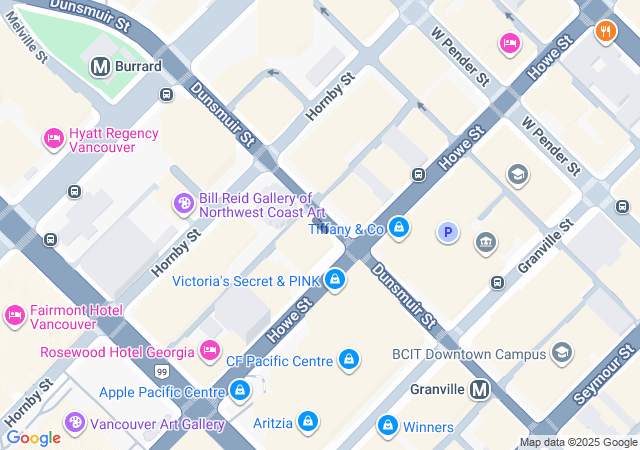This screenshot has width=640, height=450.
Task: Open the parking marker near Howe St
Action: coord(448,233)
